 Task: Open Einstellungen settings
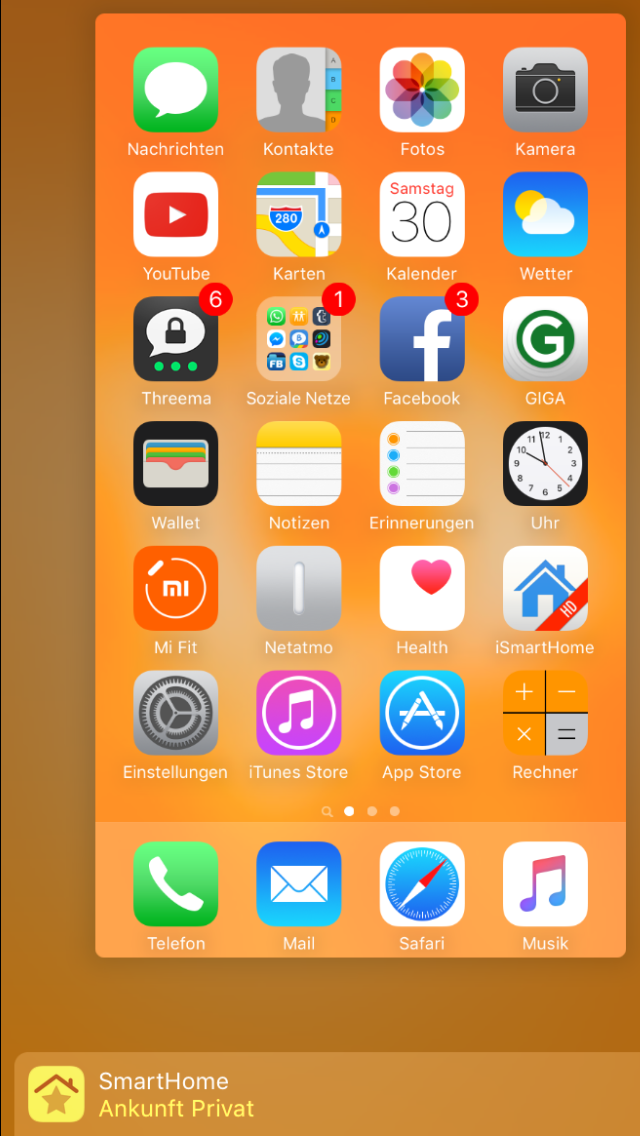pyautogui.click(x=175, y=713)
